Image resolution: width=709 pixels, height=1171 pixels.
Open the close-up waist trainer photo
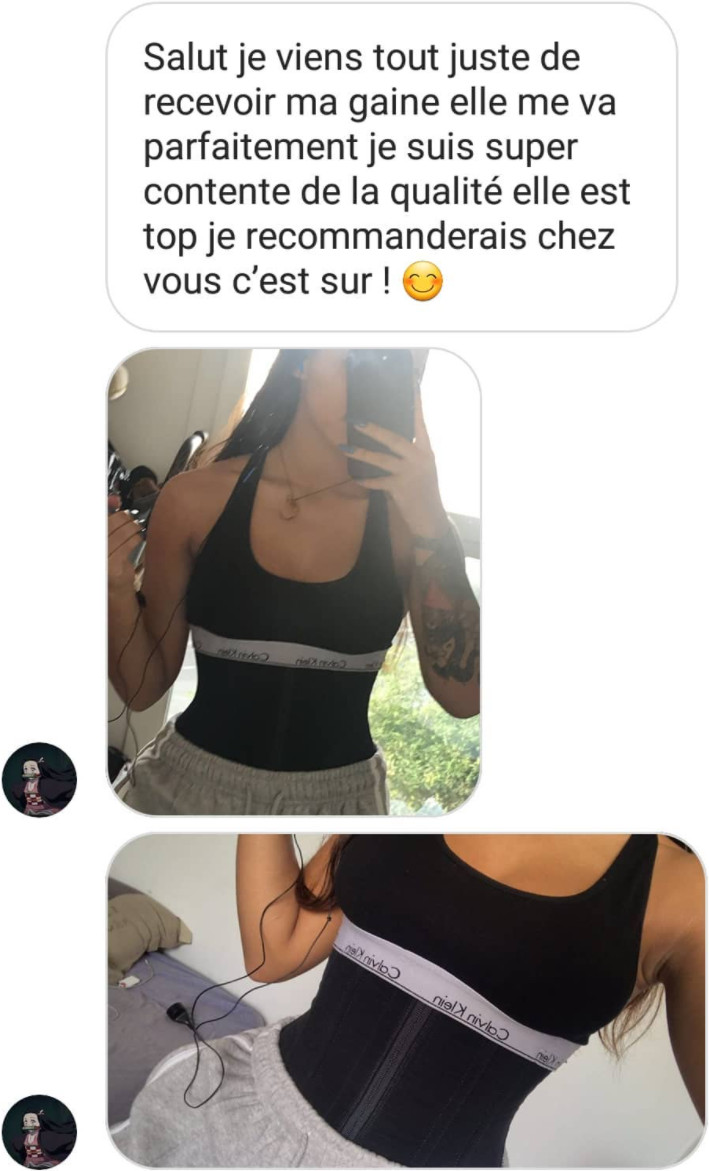[406, 1000]
